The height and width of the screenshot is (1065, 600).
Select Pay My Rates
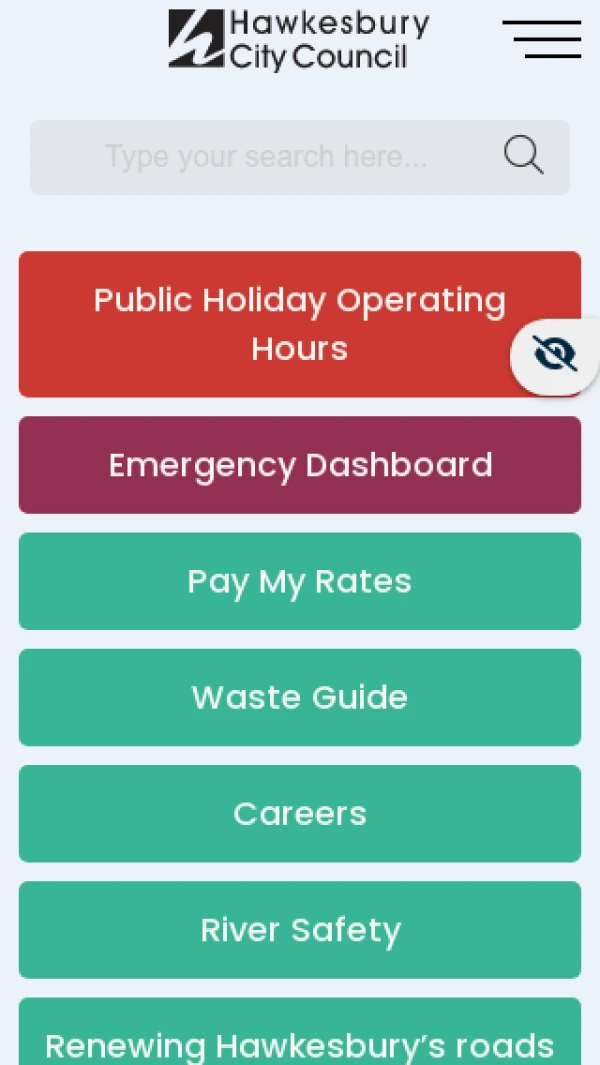click(x=300, y=581)
